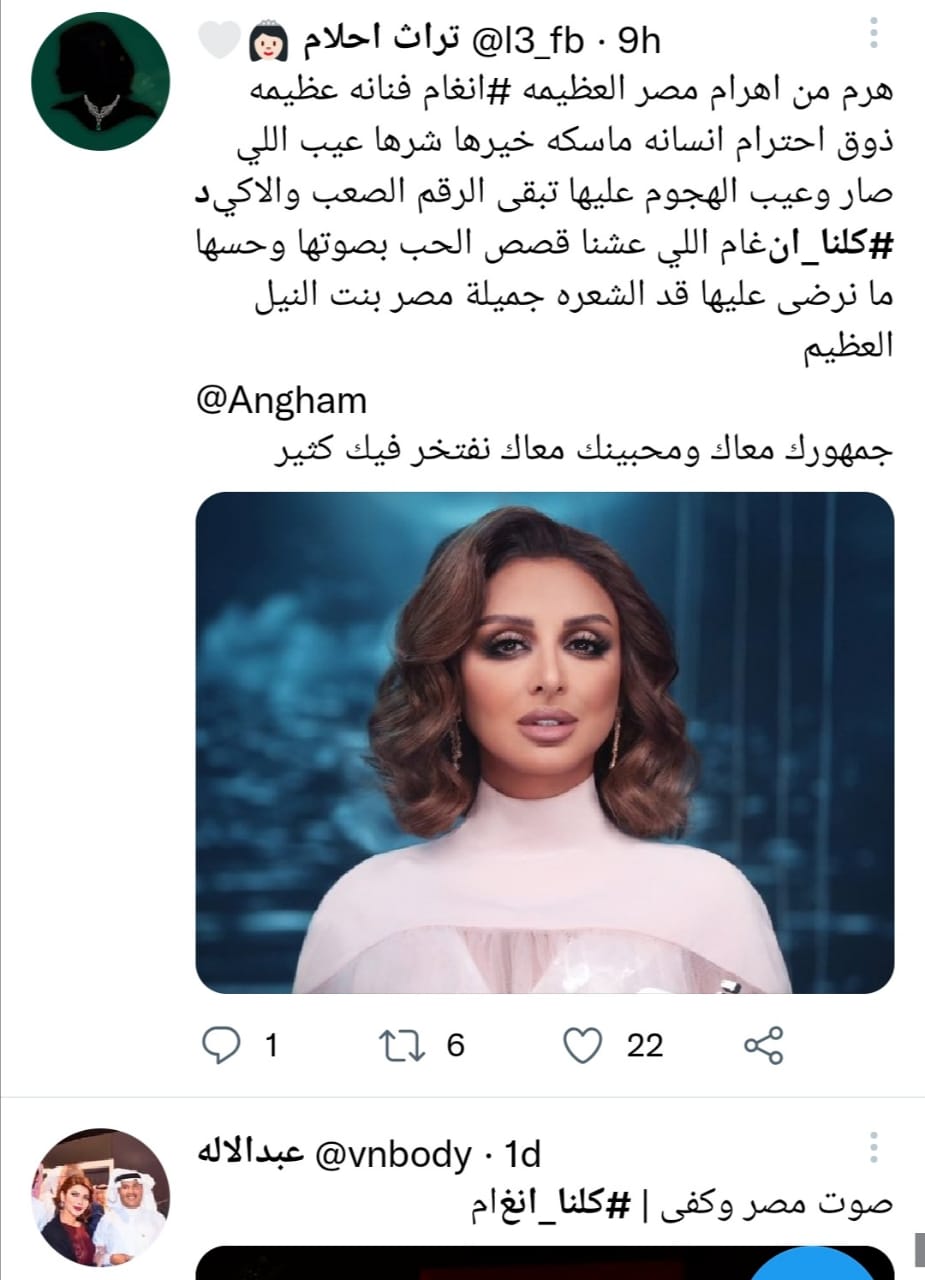Screen dimensions: 925x1280
Task: Open the profile avatar of تراث احلام
Action: click(100, 81)
